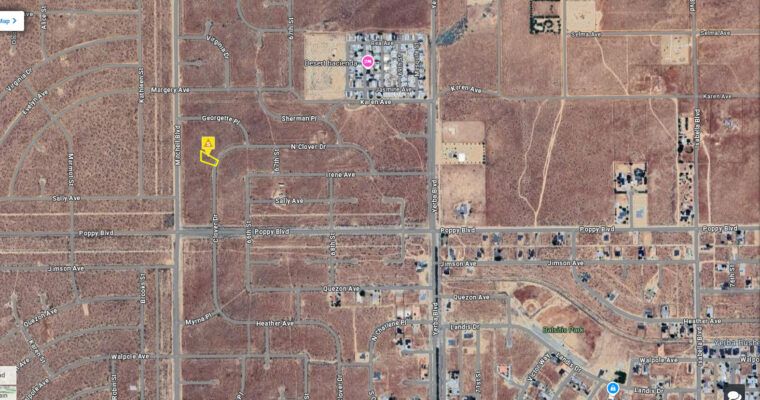Open the pink Desert Hacienda place marker

click(368, 62)
